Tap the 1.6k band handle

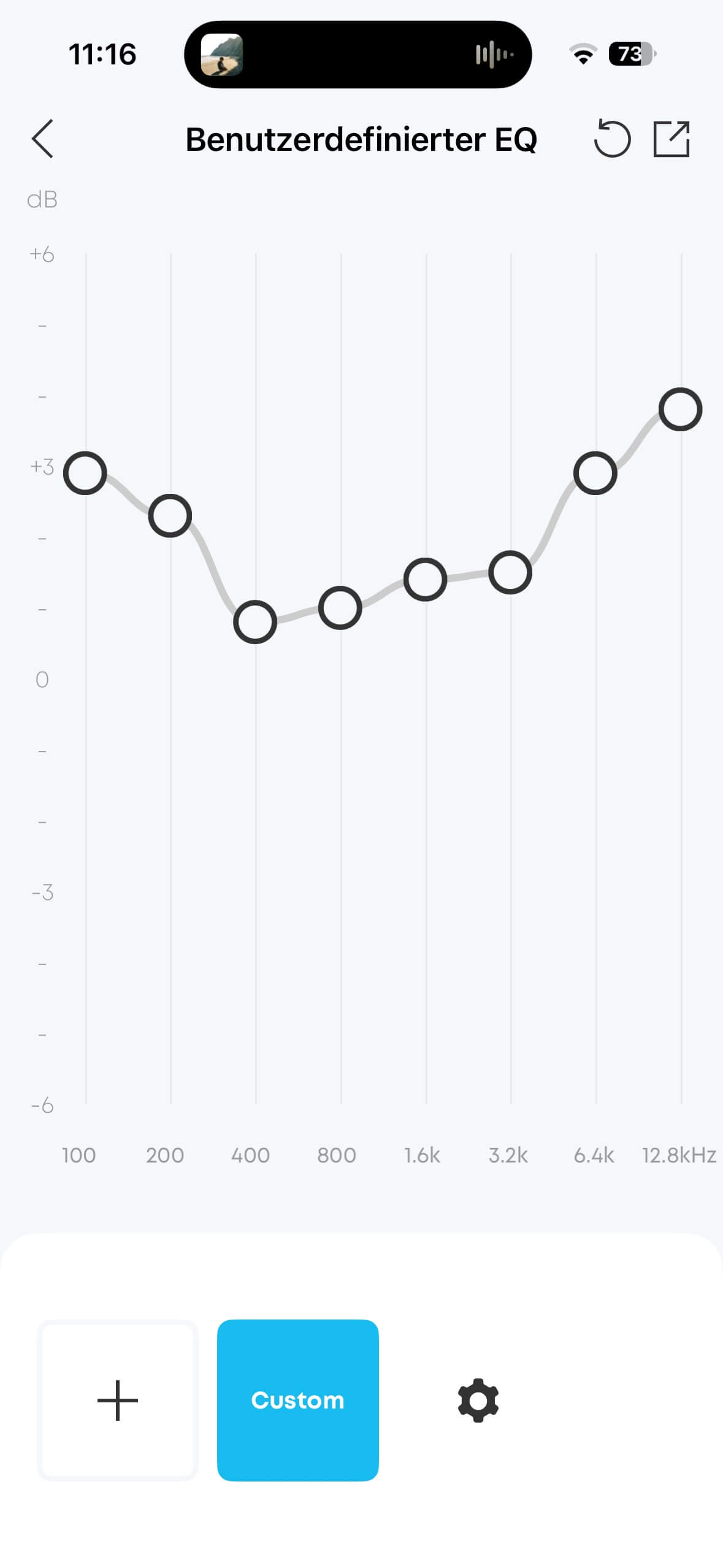[425, 579]
